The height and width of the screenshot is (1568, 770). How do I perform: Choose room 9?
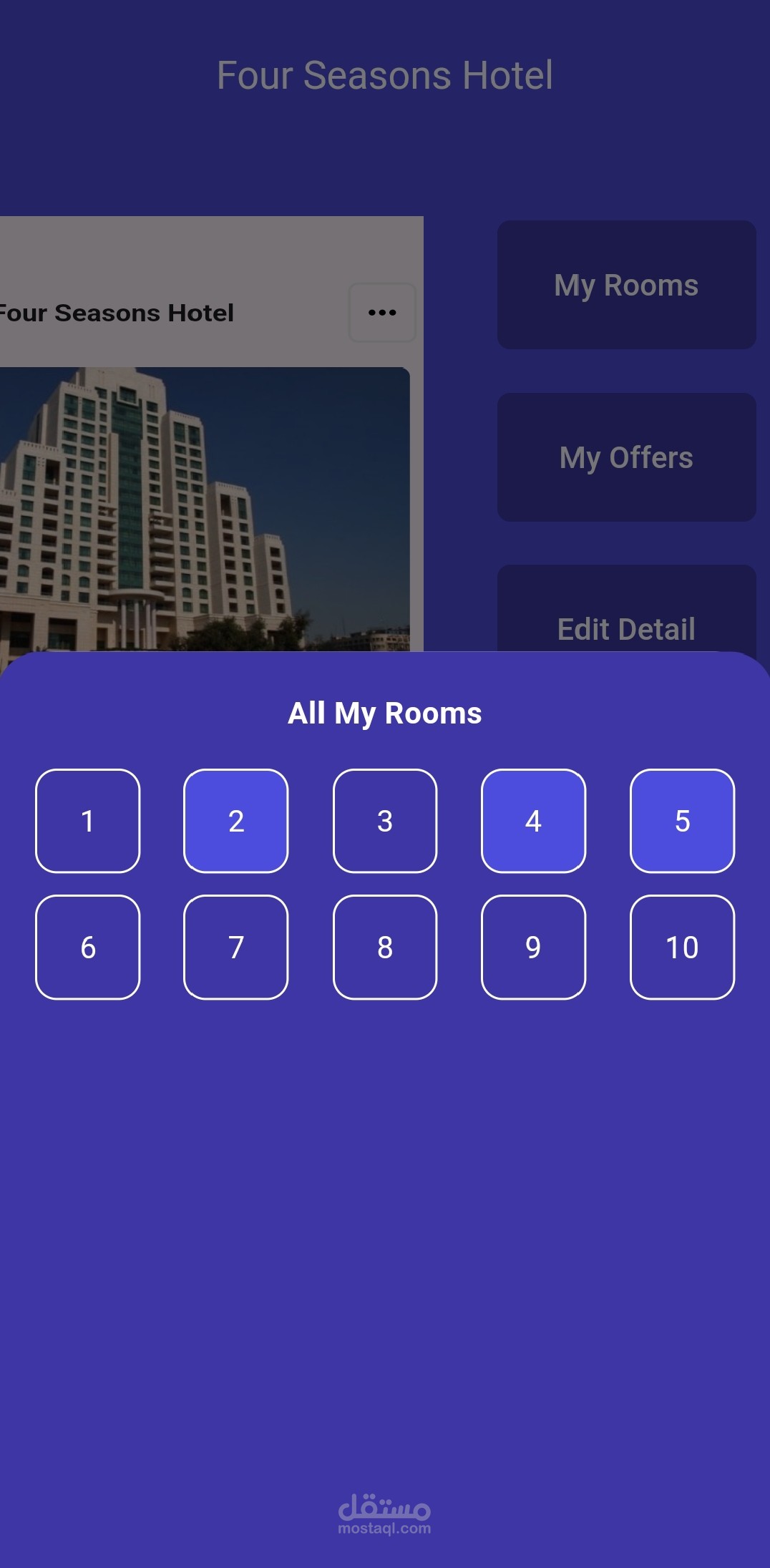[x=533, y=947]
